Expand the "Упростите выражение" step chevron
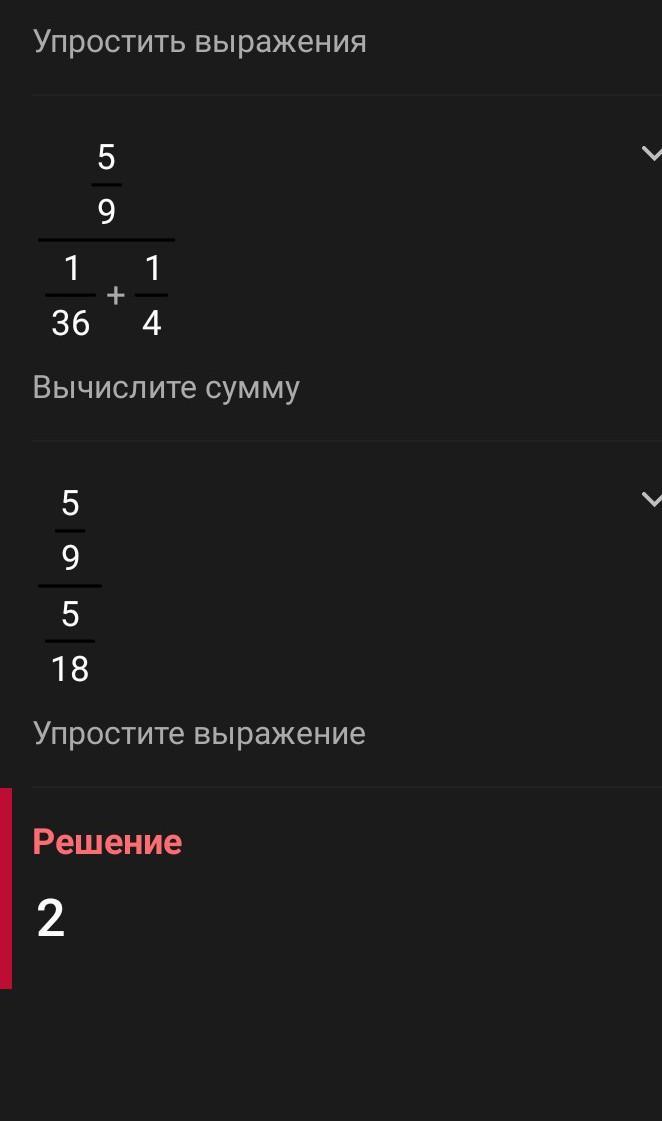The width and height of the screenshot is (662, 1121). click(651, 498)
